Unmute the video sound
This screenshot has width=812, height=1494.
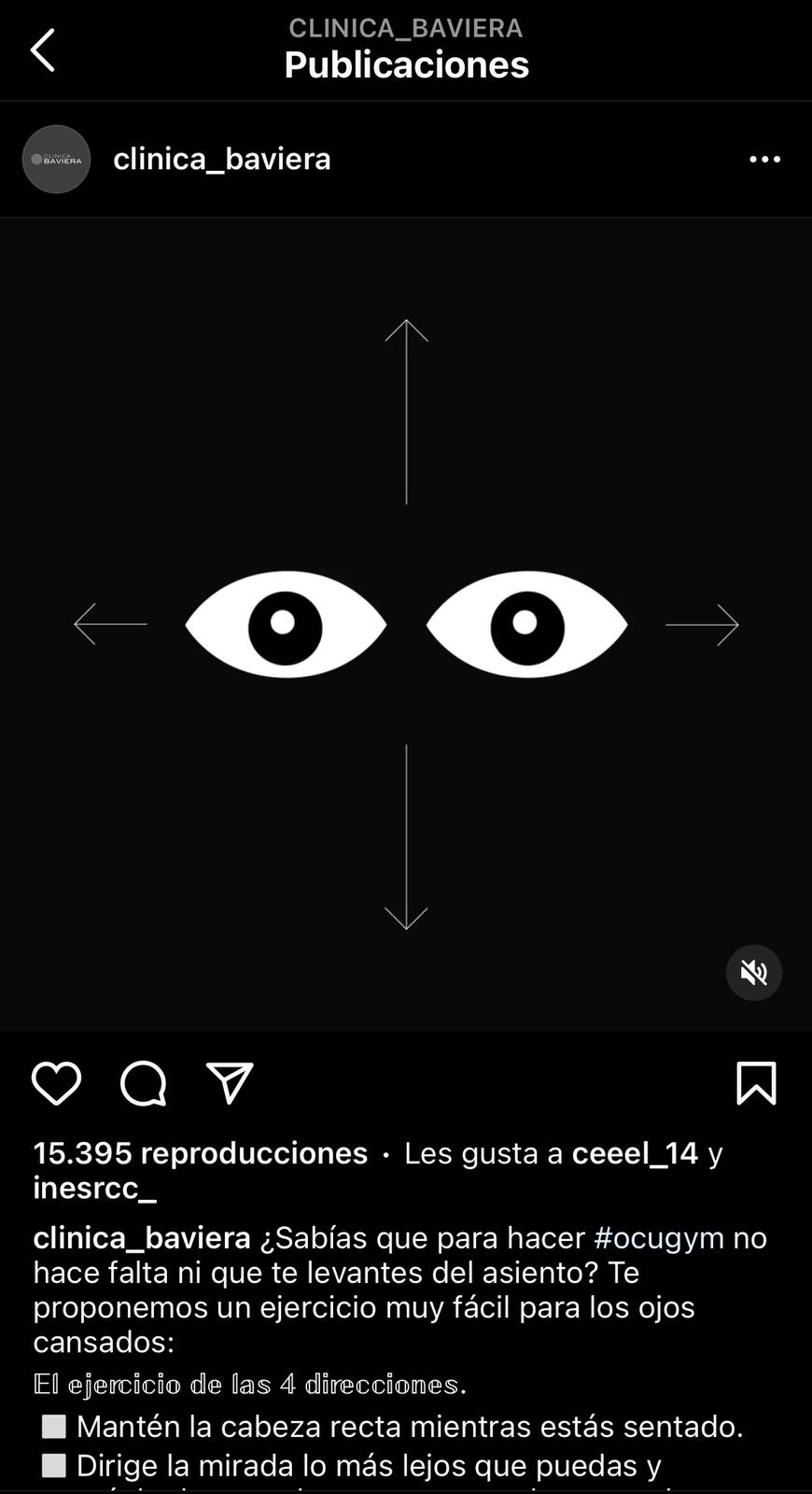point(753,973)
